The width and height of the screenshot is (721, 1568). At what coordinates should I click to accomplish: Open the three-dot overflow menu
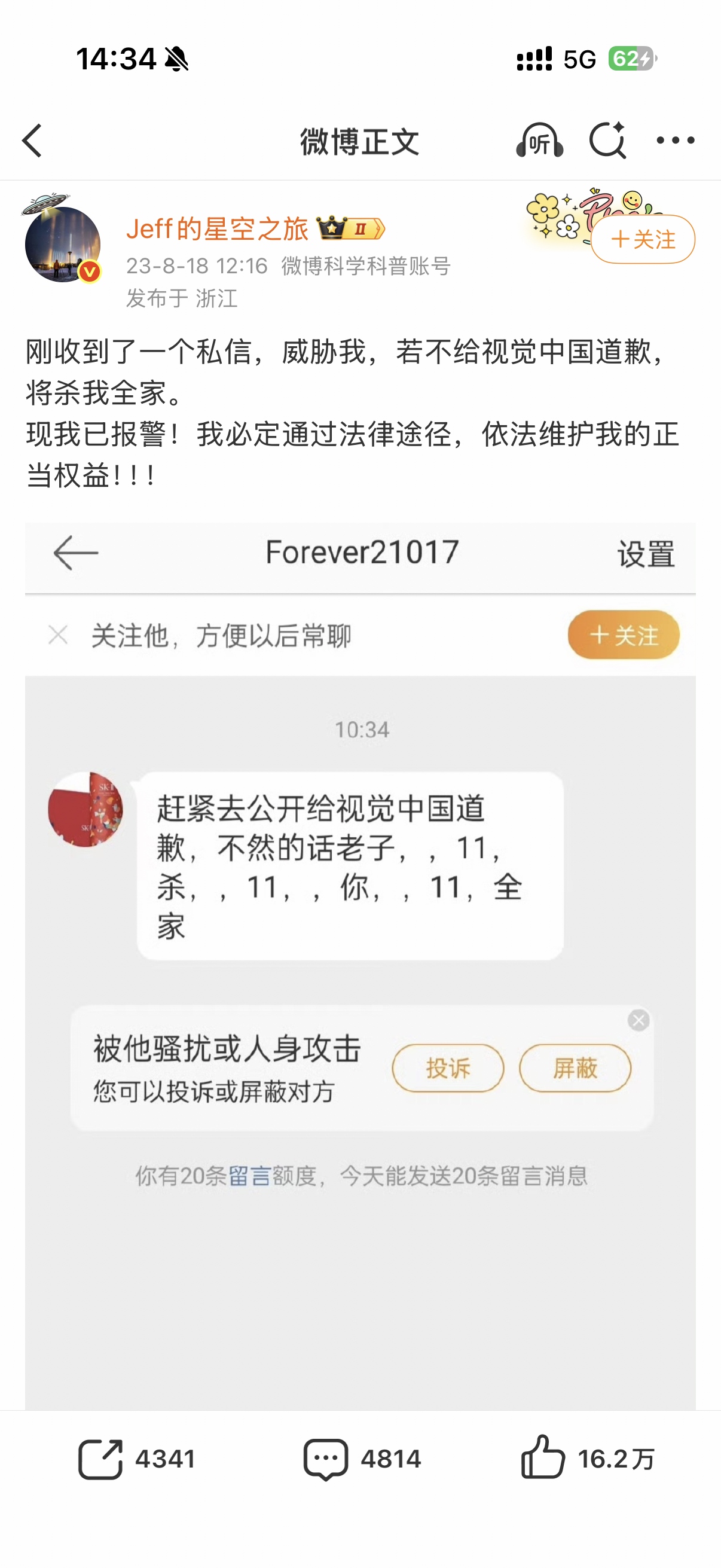[675, 141]
